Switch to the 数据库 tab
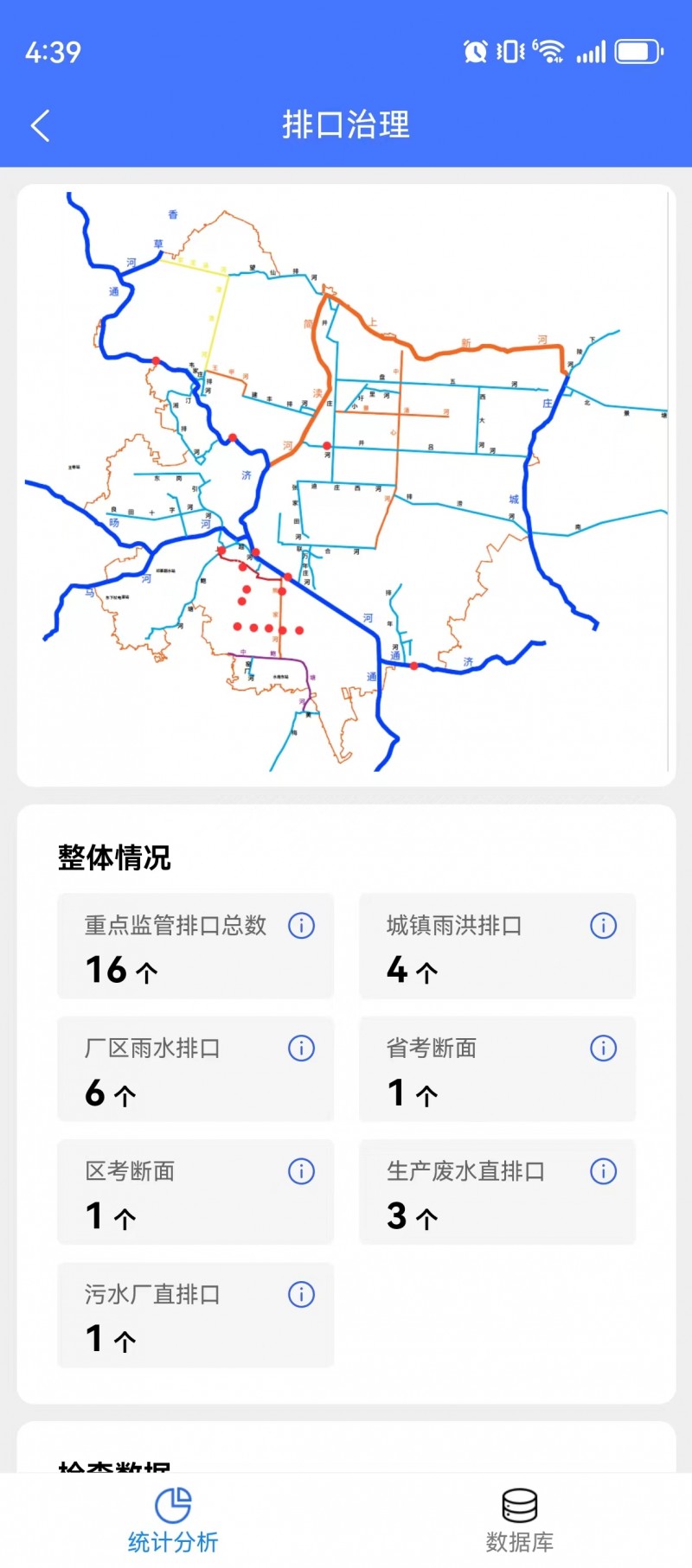 point(519,1520)
